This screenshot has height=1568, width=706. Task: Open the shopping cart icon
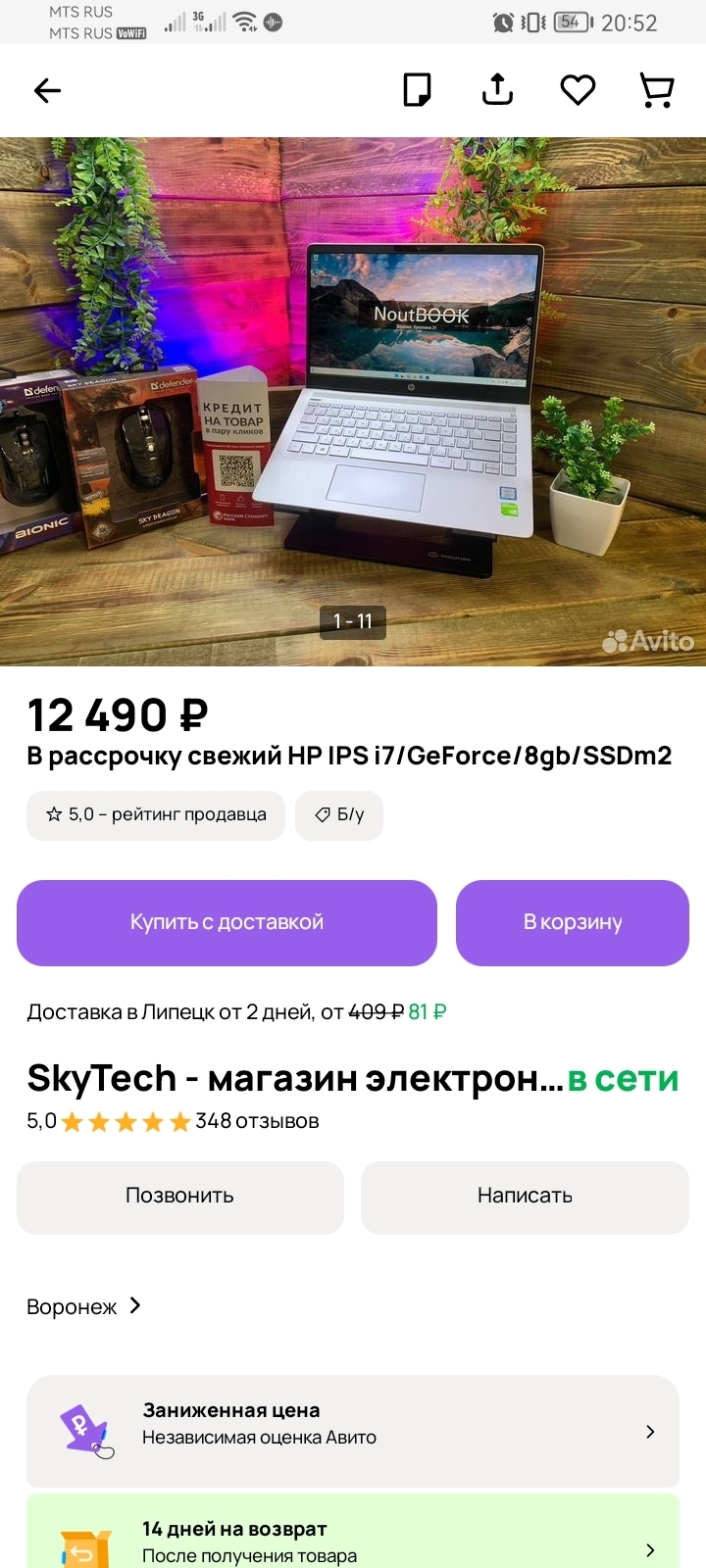(657, 90)
